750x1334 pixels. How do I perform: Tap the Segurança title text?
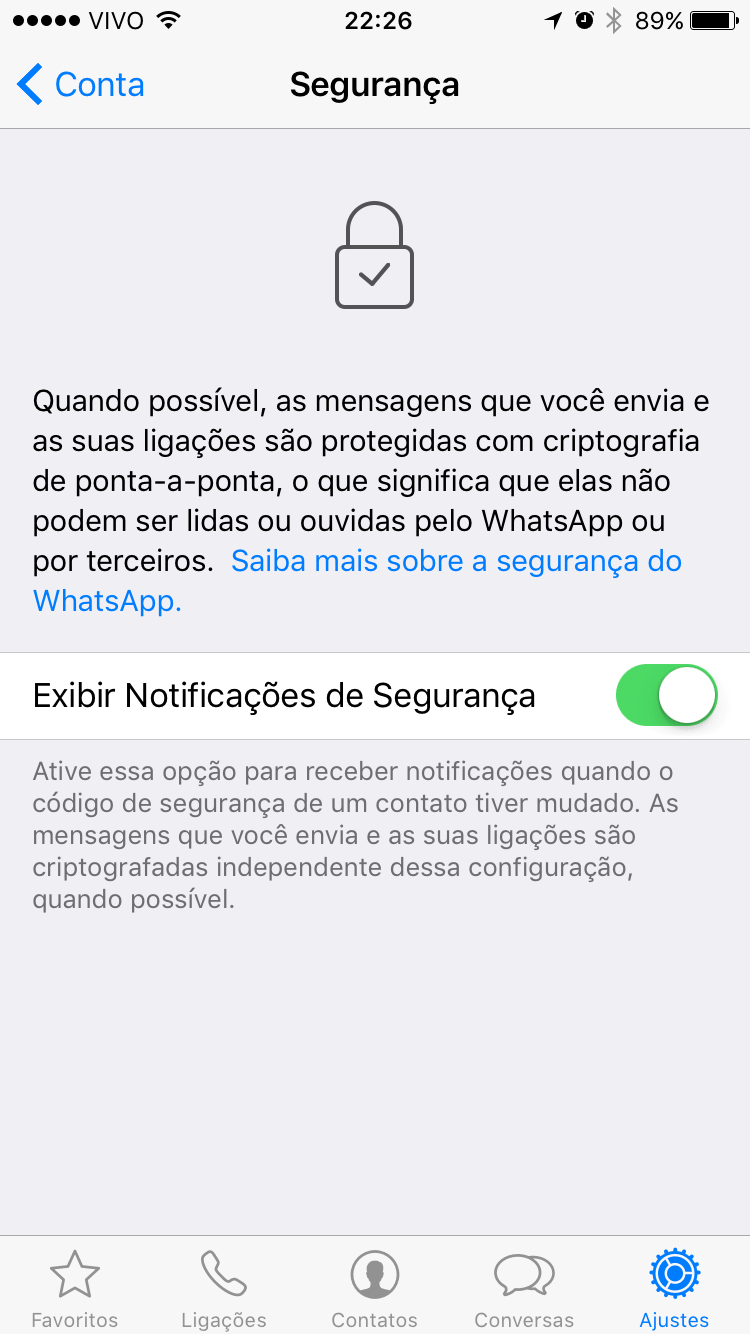click(374, 85)
